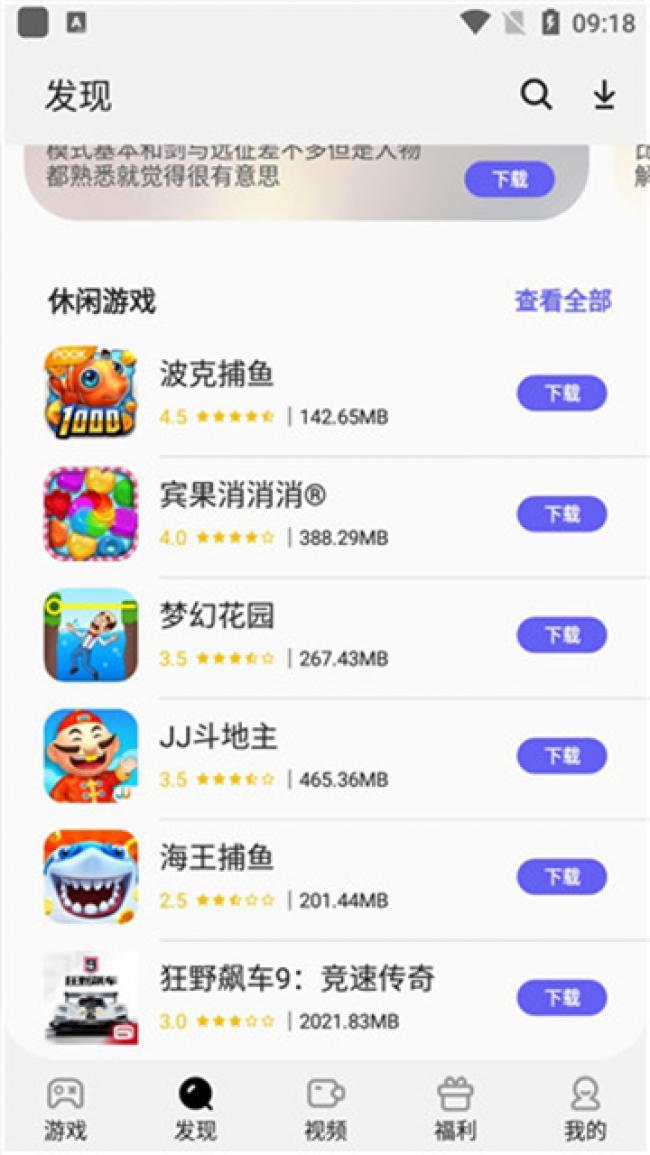Switch to the 视频 tab
650x1155 pixels.
325,1109
